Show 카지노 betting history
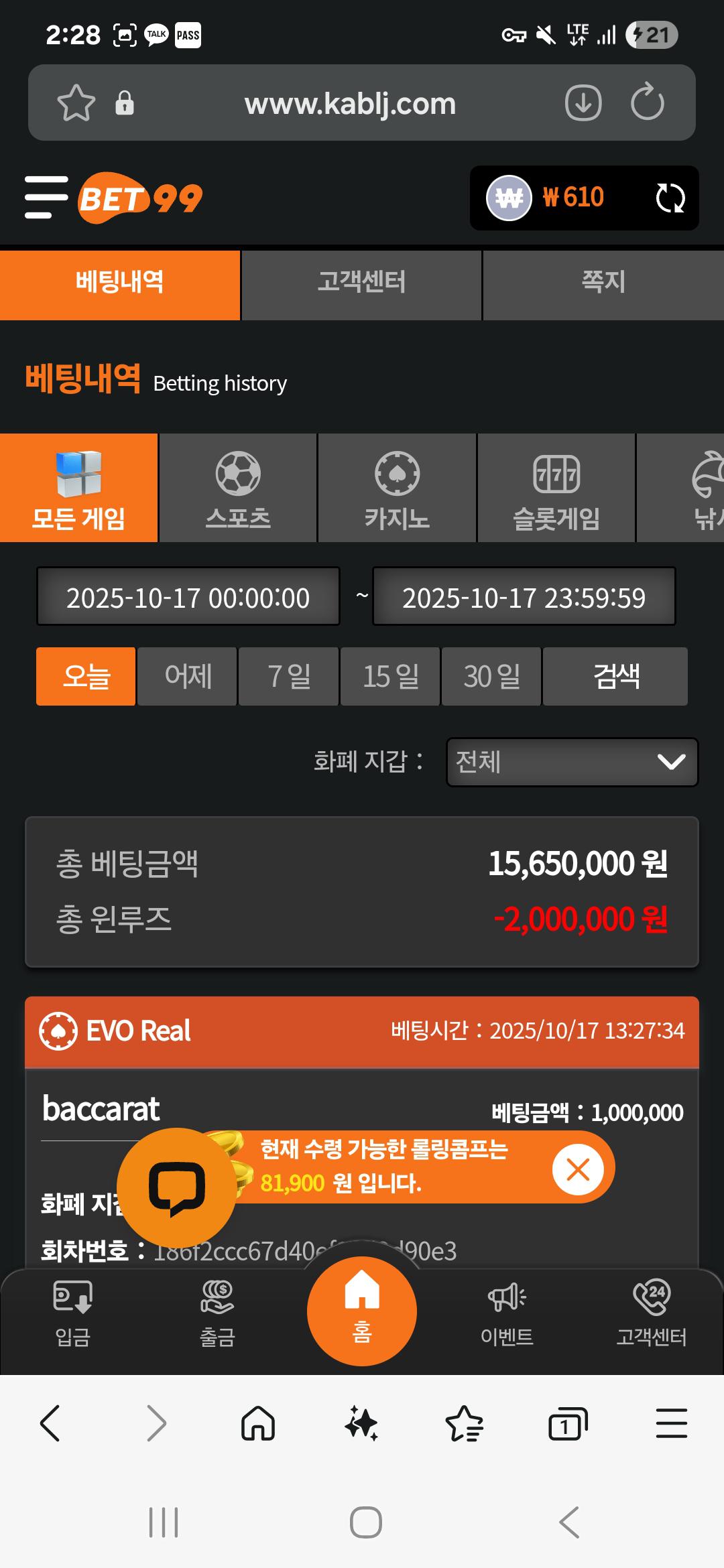Image resolution: width=724 pixels, height=1568 pixels. pyautogui.click(x=397, y=488)
